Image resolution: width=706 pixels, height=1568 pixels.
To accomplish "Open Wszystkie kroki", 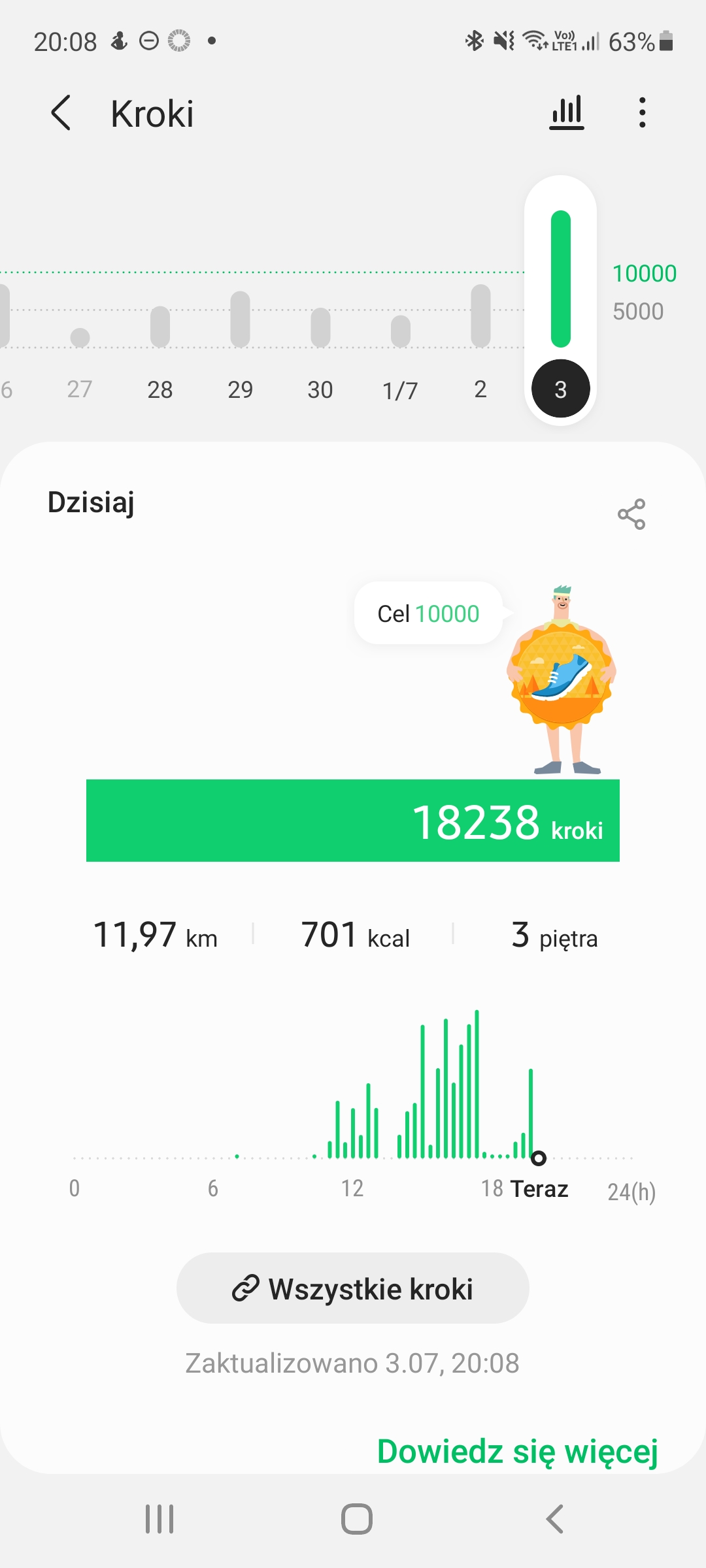I will (353, 1288).
